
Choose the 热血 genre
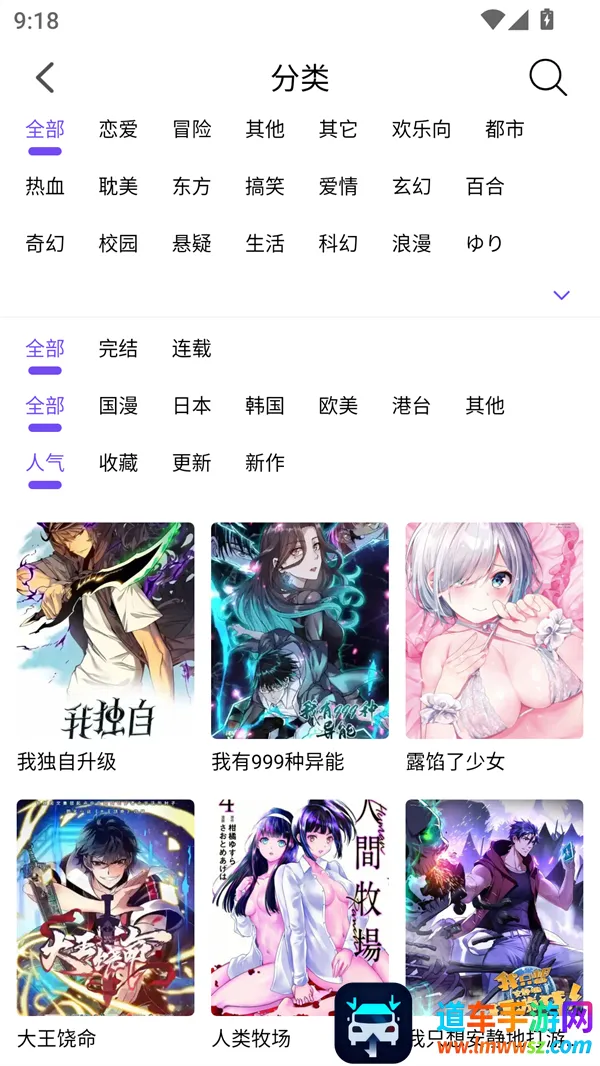click(45, 186)
